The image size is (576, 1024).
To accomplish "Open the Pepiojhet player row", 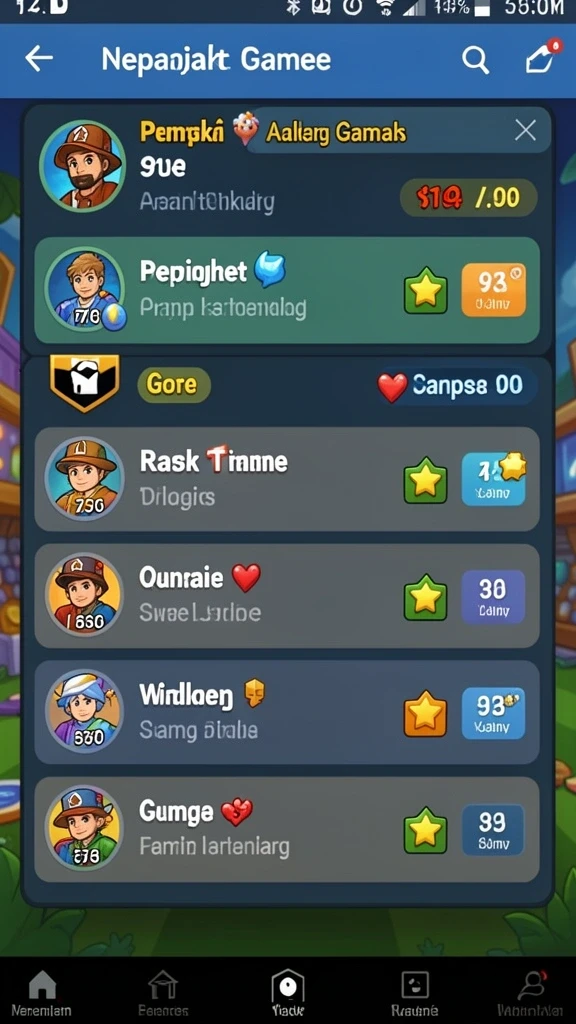I will 287,290.
